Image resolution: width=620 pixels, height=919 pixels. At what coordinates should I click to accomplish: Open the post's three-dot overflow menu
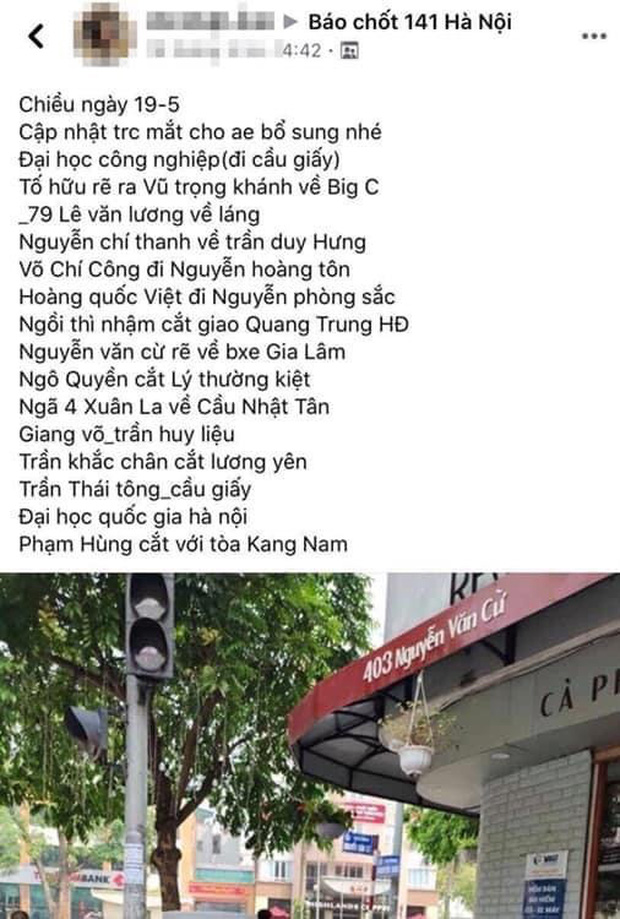(x=593, y=36)
